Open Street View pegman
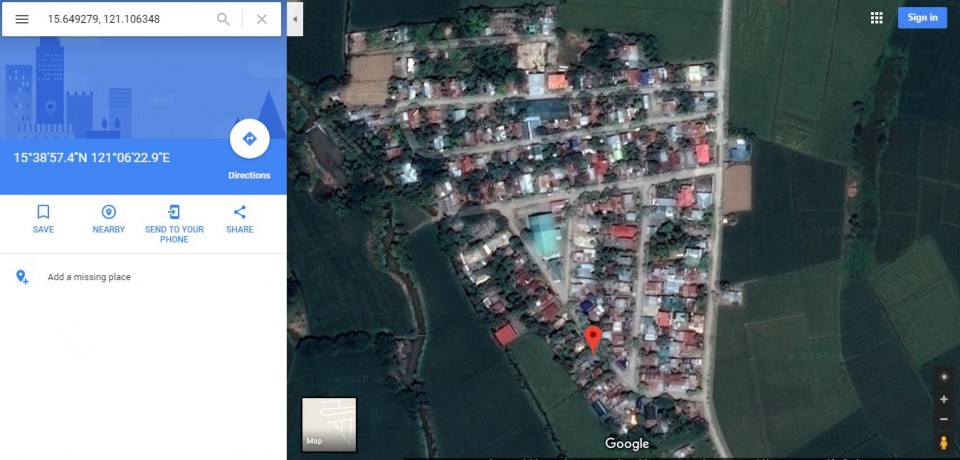This screenshot has height=460, width=960. 943,442
